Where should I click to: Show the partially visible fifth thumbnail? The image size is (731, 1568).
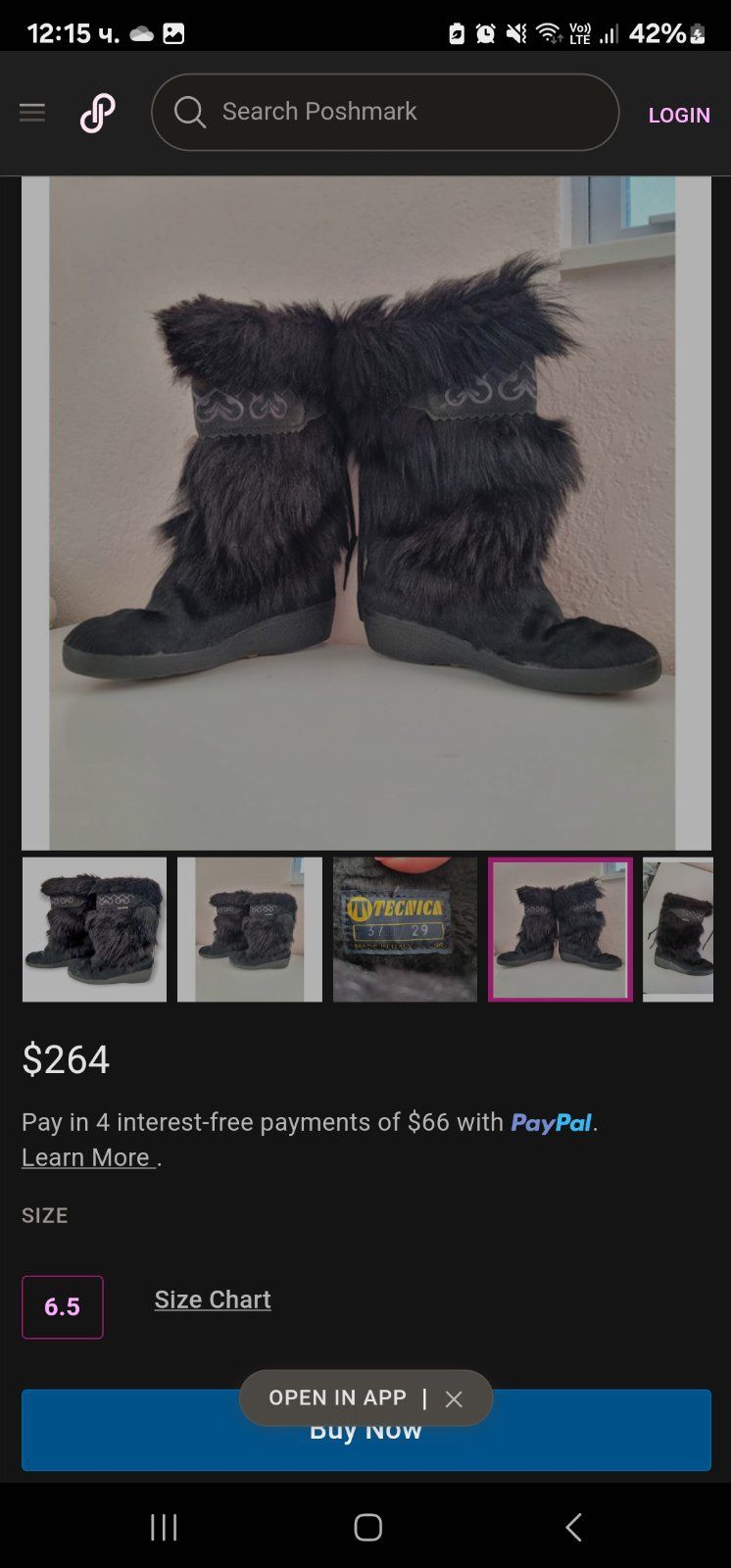point(678,929)
